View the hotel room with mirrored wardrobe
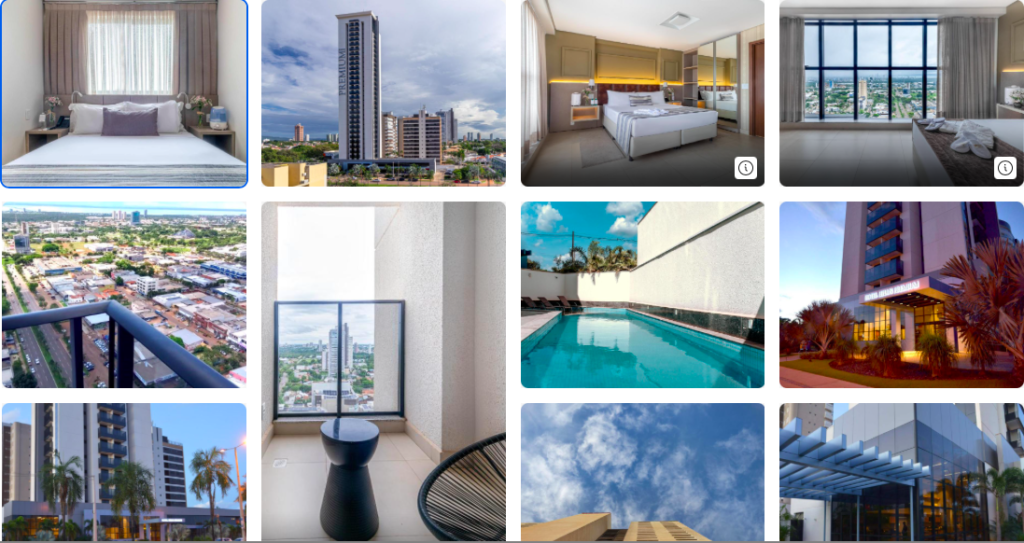The width and height of the screenshot is (1024, 543). coord(642,93)
